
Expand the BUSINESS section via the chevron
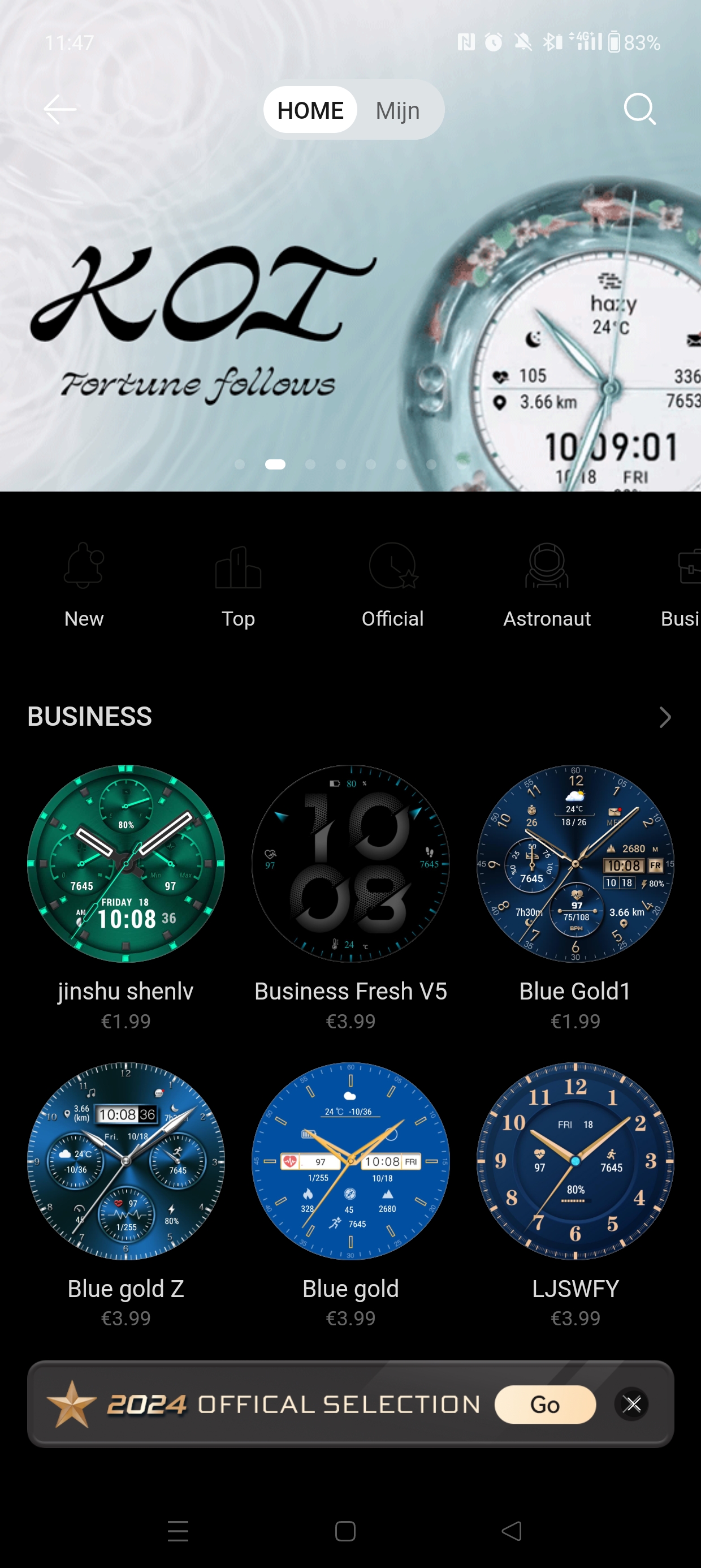(x=664, y=717)
